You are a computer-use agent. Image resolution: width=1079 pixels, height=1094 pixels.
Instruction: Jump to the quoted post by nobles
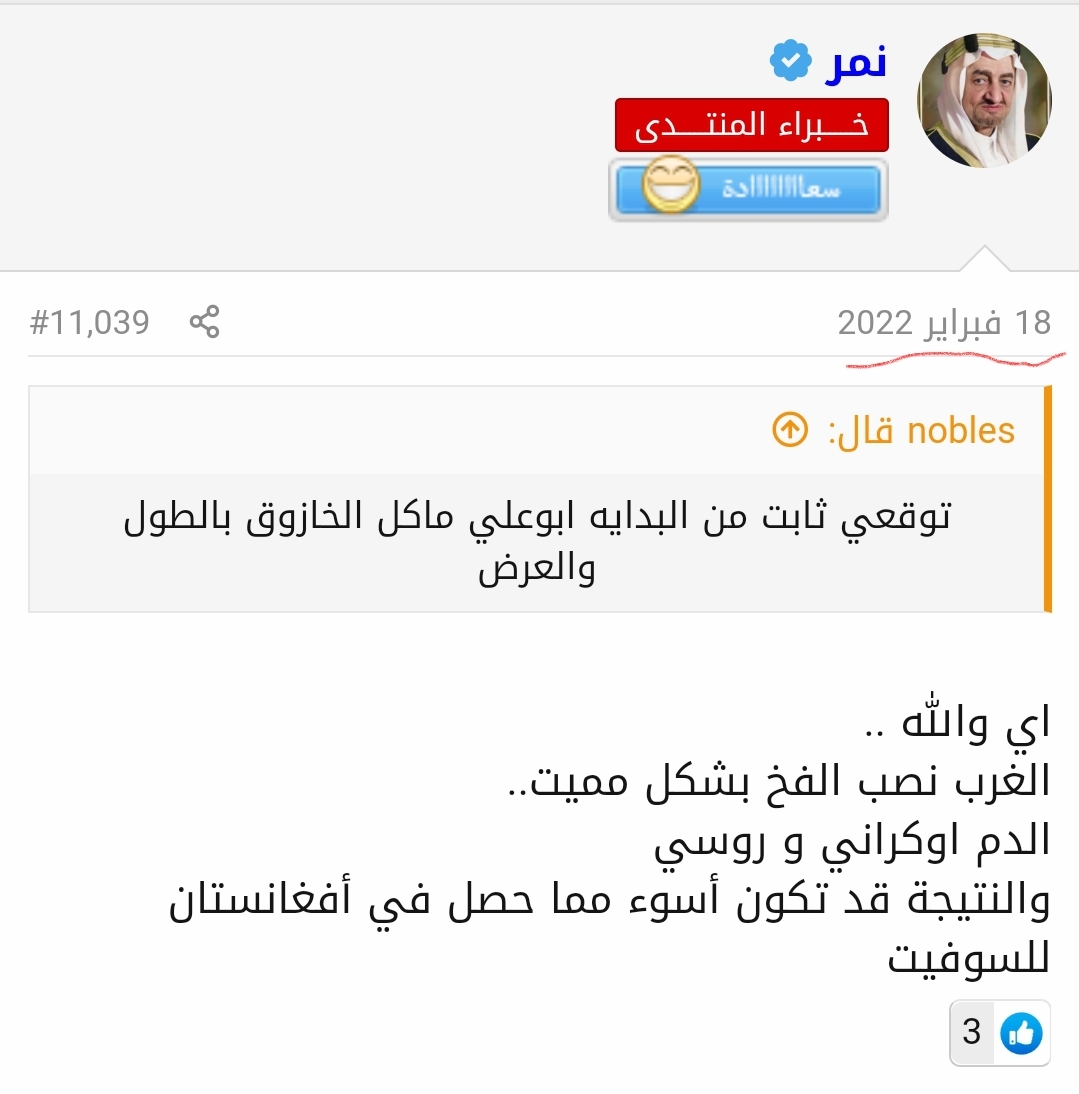pos(790,431)
